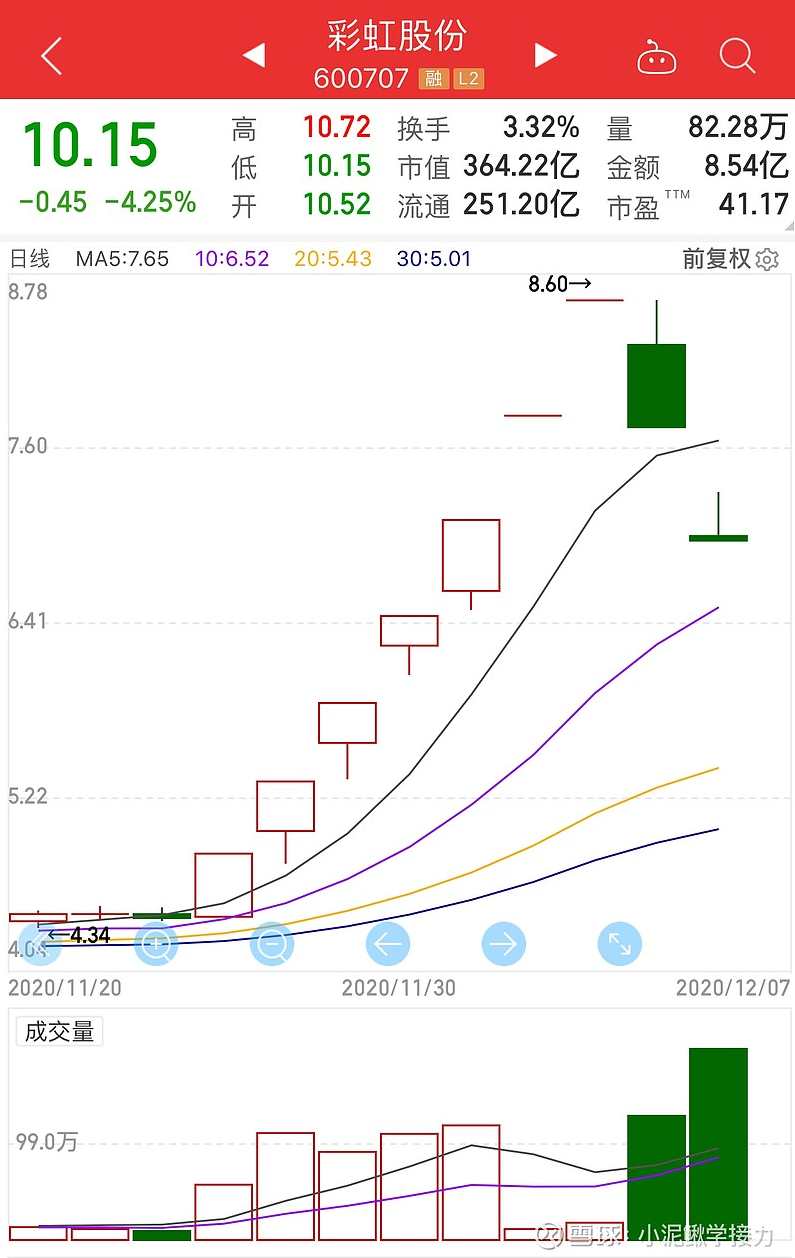Toggle 前复权 price adjustment mode
The height and width of the screenshot is (1258, 795).
716,259
